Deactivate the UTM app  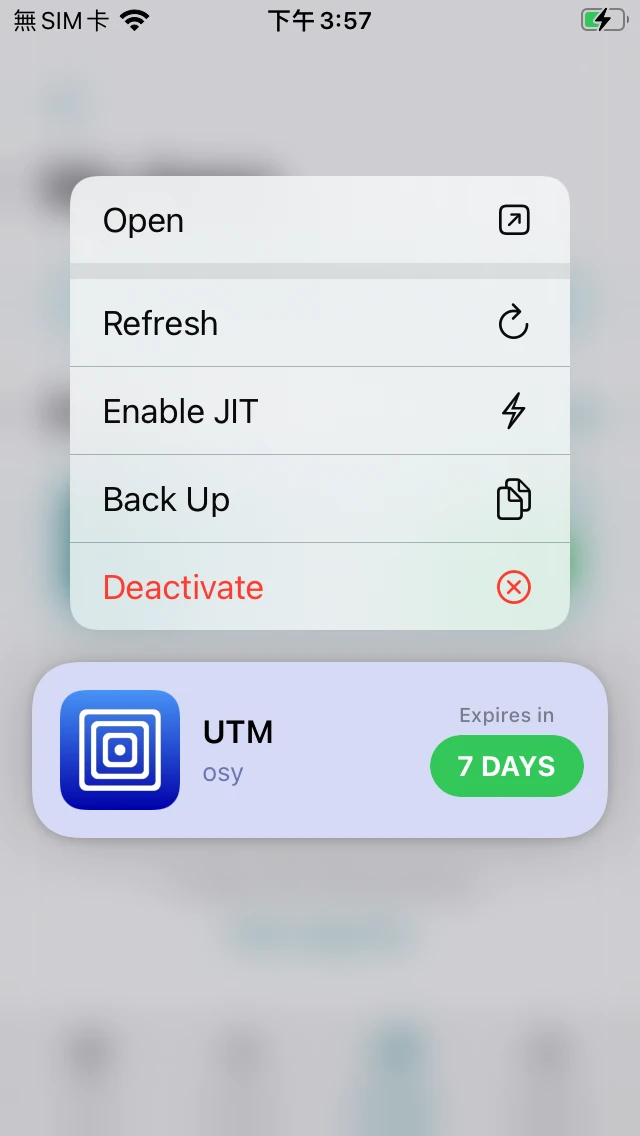319,587
